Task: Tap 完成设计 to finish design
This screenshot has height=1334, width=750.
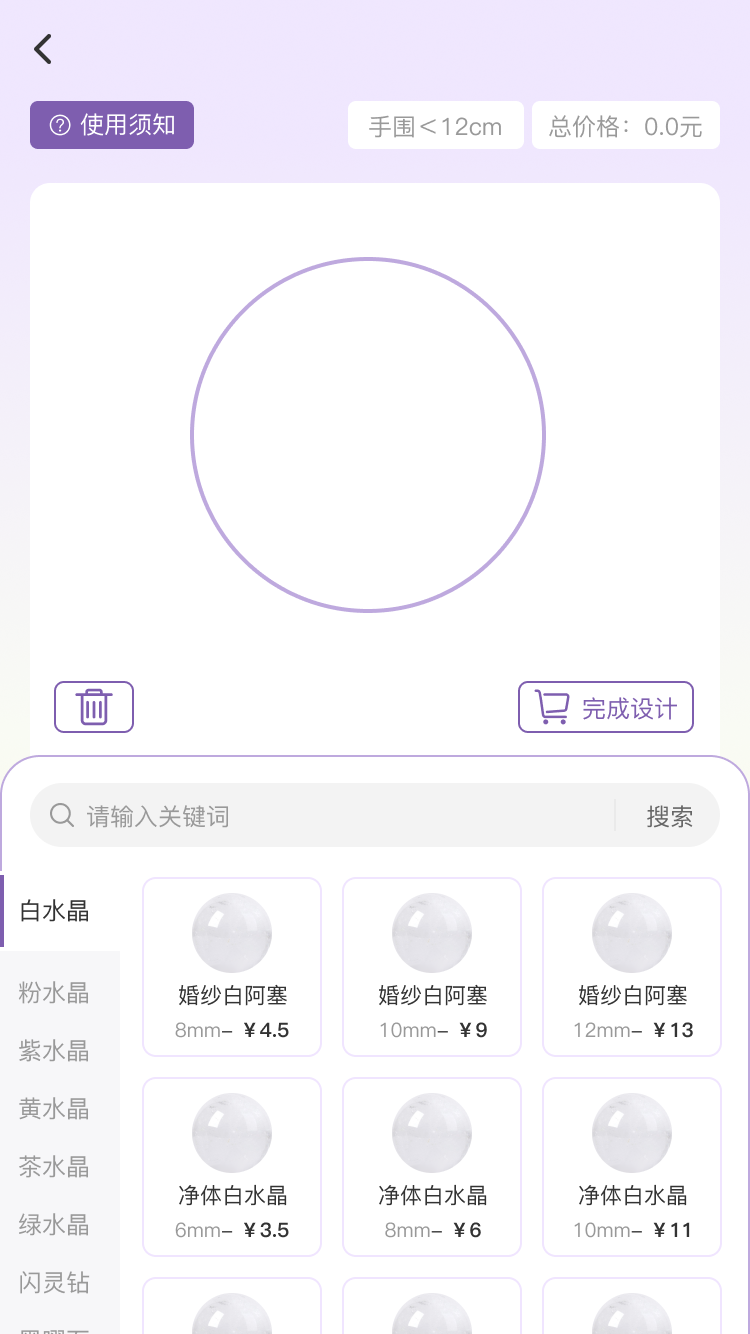Action: pos(605,707)
